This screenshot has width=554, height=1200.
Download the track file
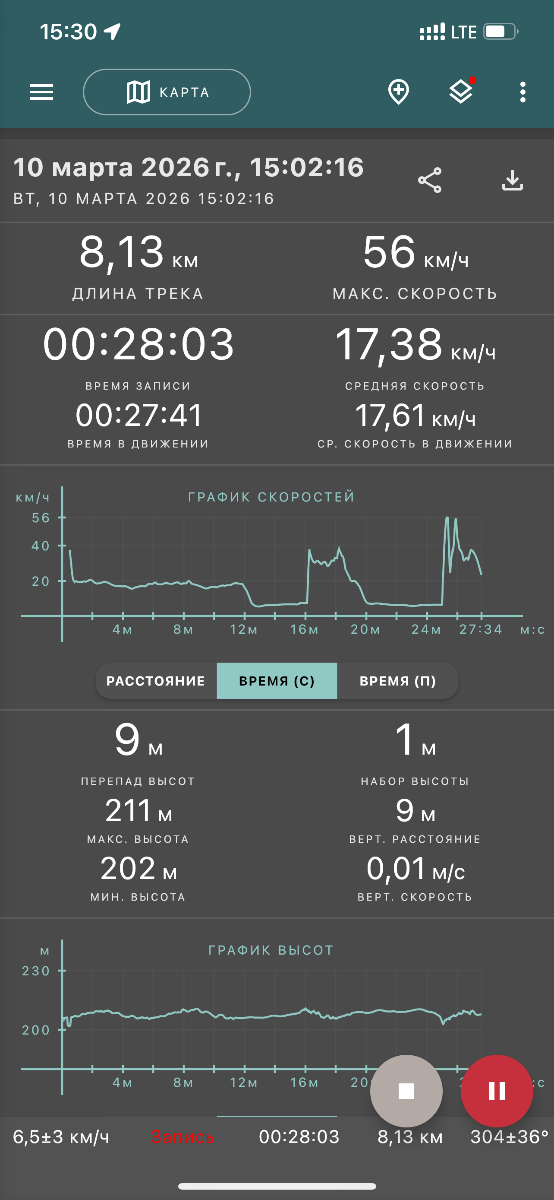coord(512,181)
